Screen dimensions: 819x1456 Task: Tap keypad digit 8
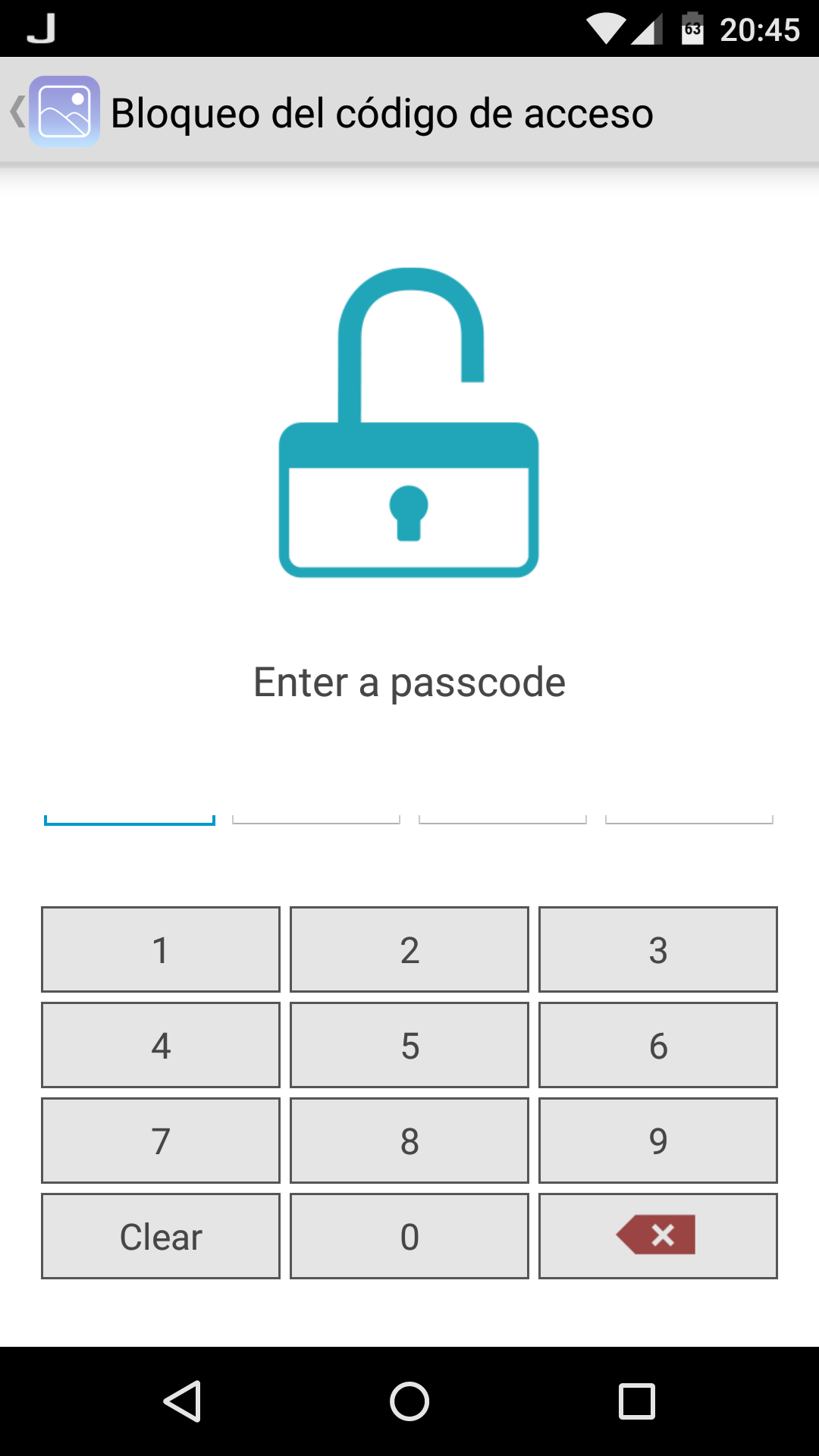(x=409, y=1141)
